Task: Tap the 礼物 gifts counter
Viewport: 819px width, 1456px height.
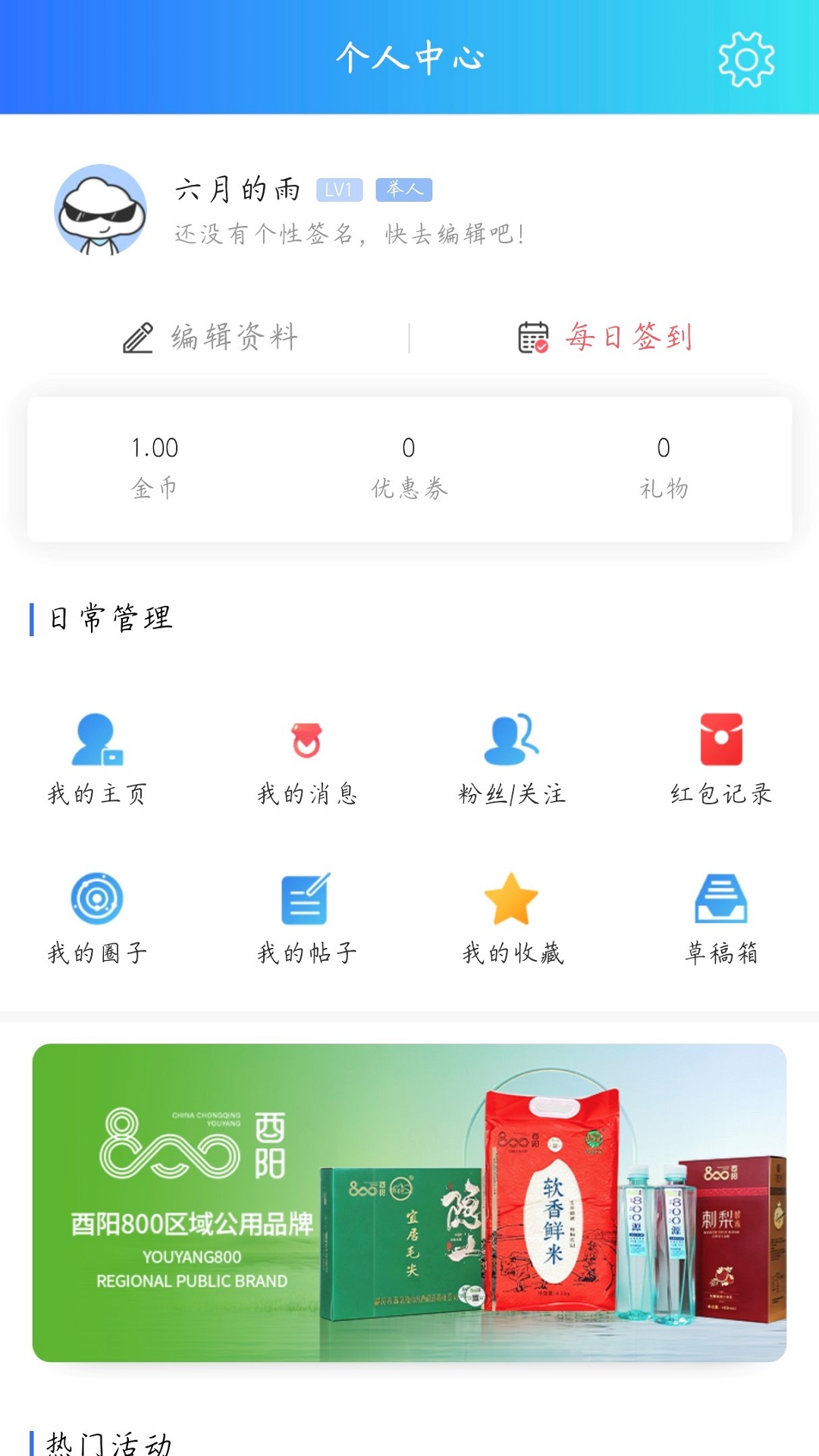Action: coord(664,466)
